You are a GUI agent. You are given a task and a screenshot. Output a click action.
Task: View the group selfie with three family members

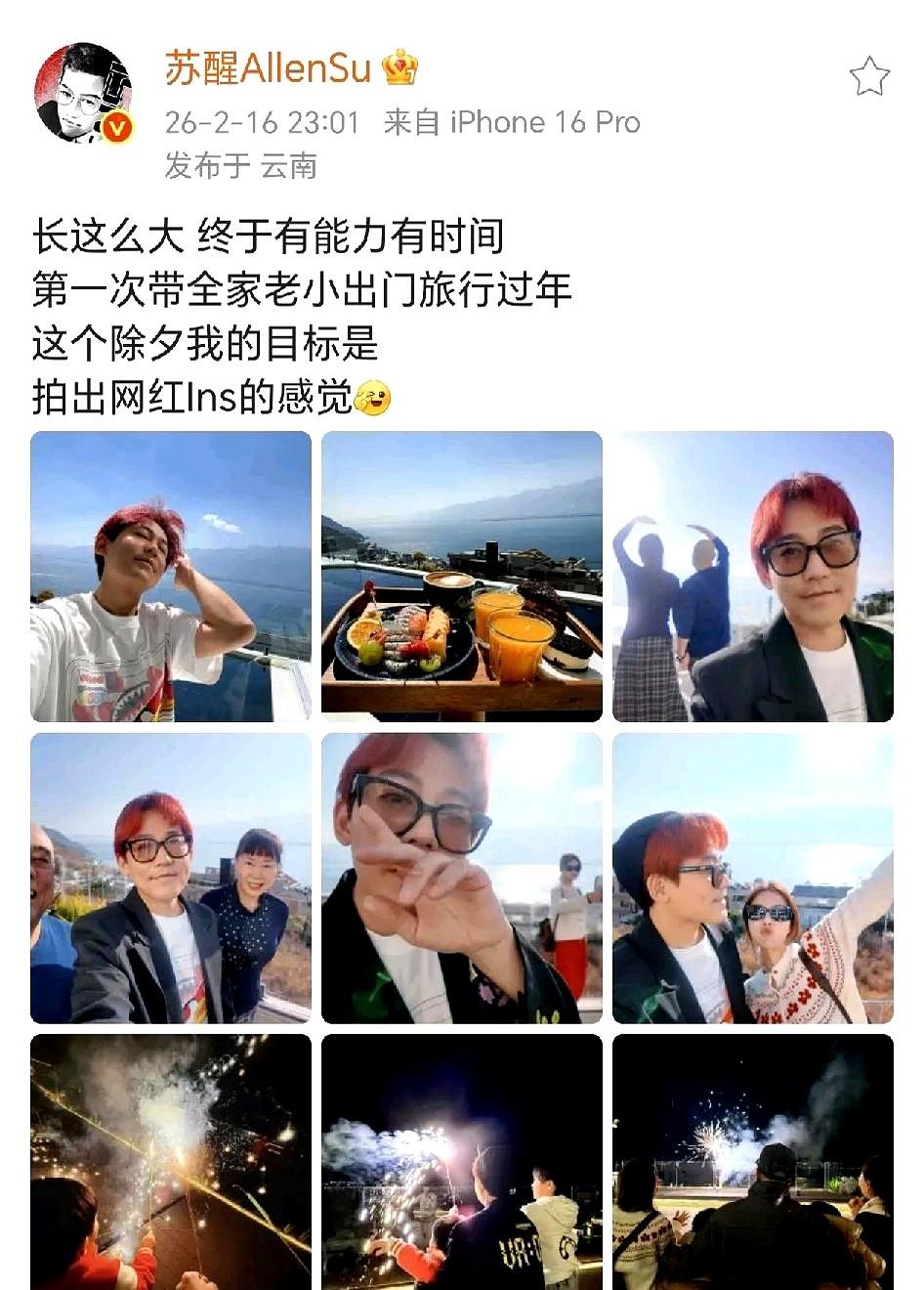tap(171, 880)
